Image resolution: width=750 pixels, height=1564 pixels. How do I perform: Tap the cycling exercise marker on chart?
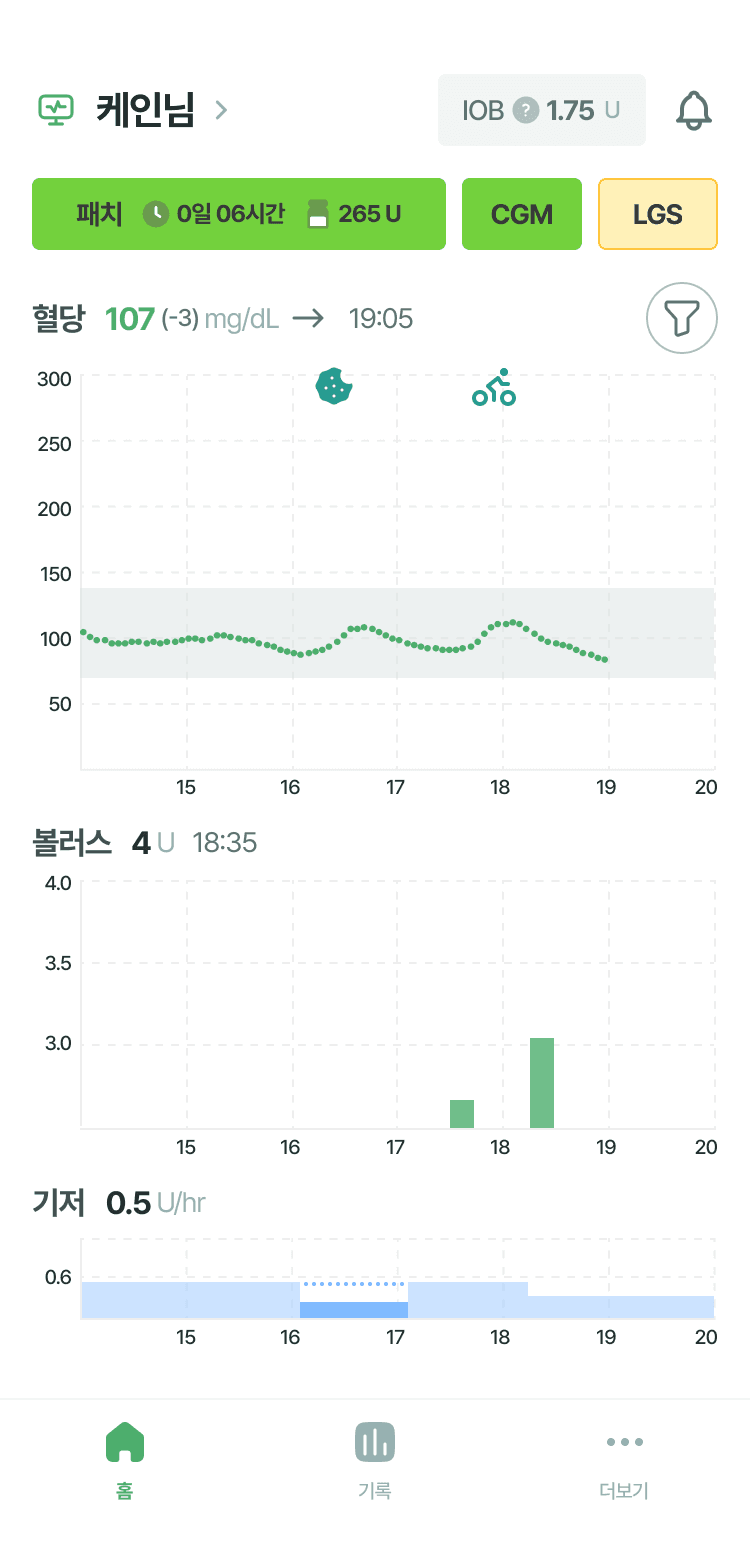[494, 388]
